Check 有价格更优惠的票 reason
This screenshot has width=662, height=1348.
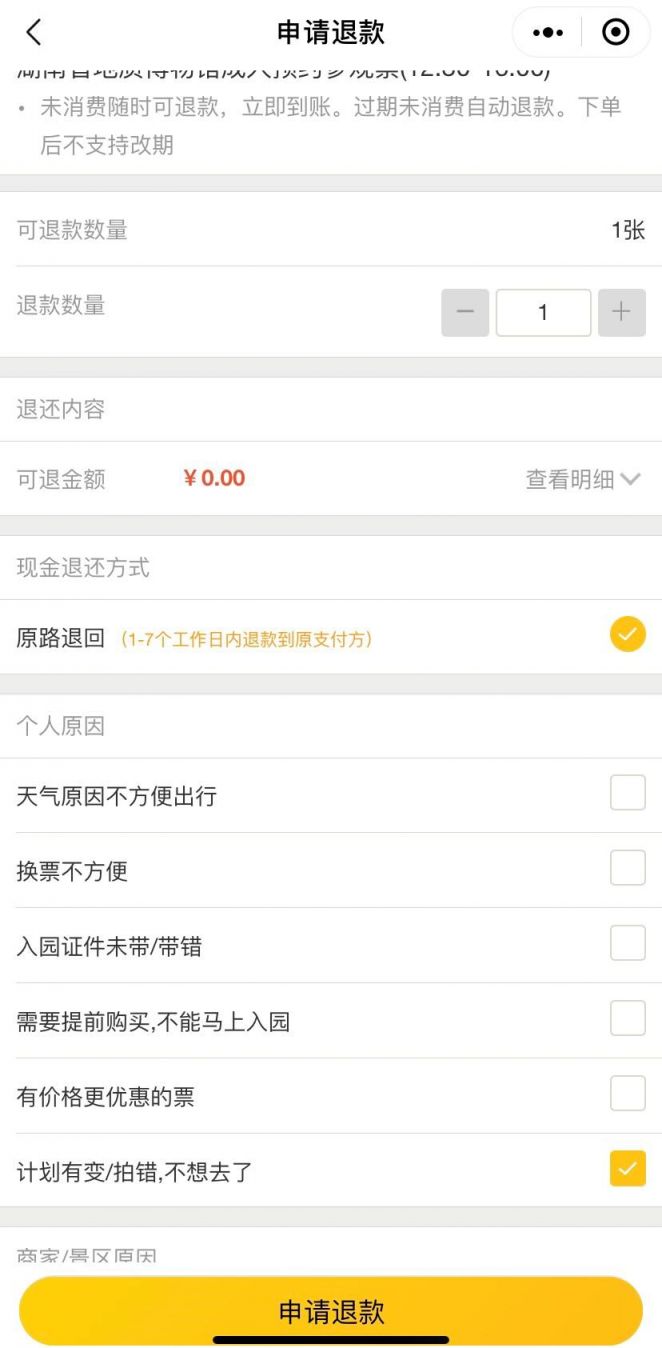click(628, 1093)
